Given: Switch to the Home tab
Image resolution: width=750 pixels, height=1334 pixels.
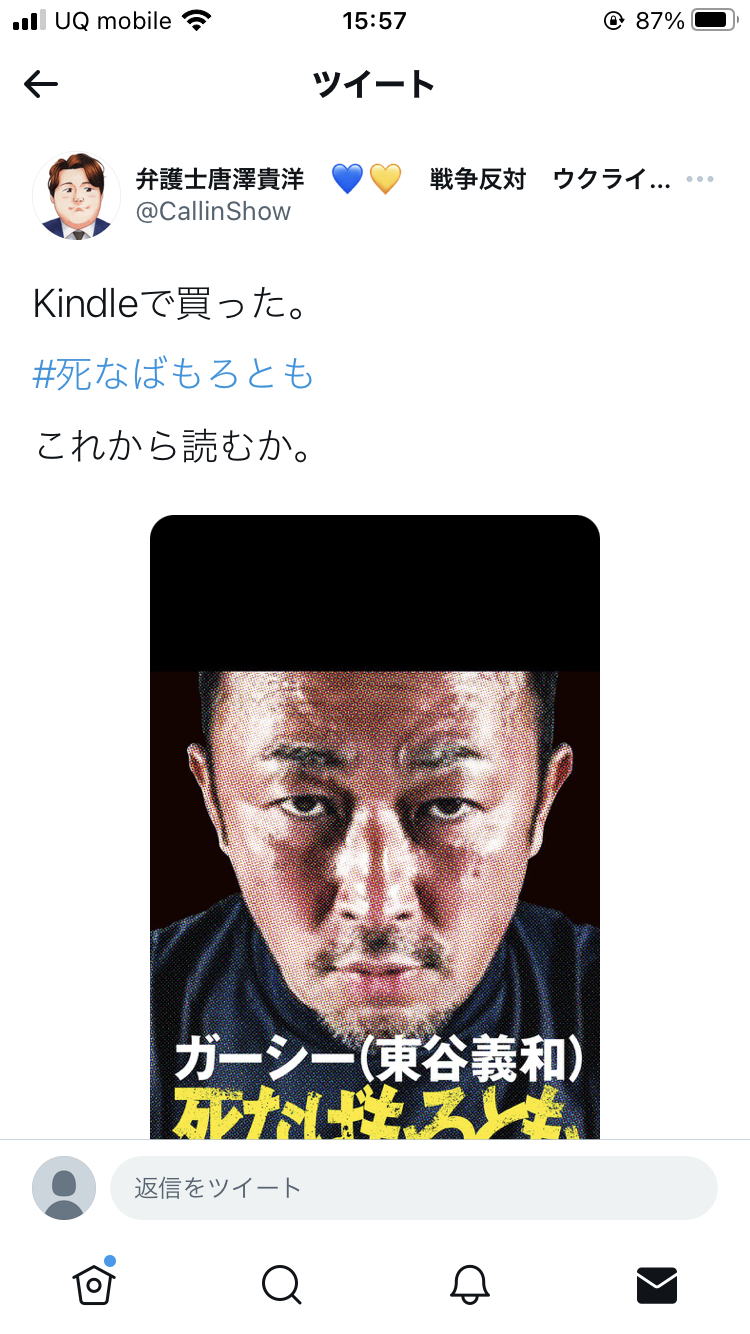Looking at the screenshot, I should [x=93, y=1282].
